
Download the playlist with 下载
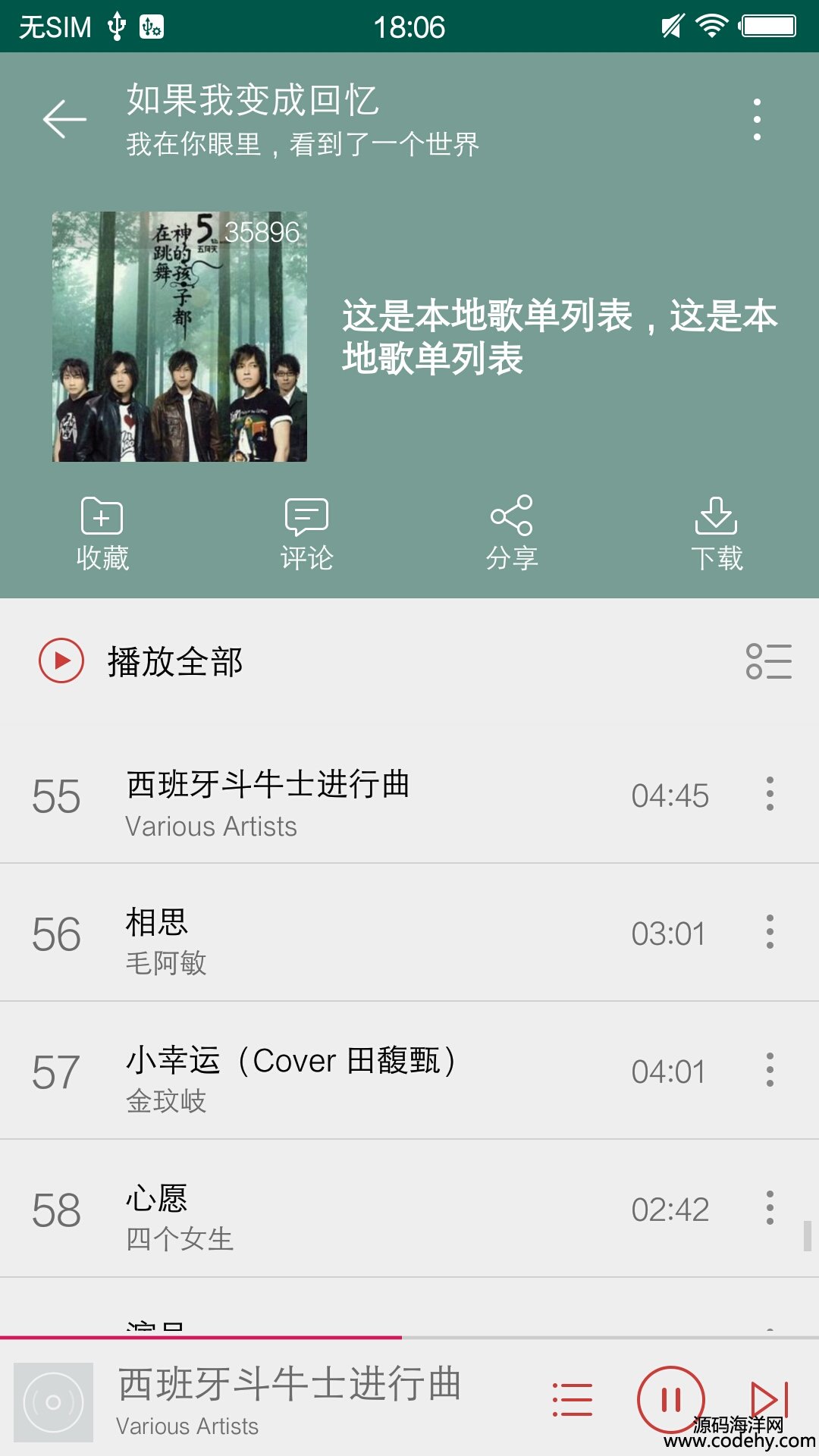[x=716, y=533]
